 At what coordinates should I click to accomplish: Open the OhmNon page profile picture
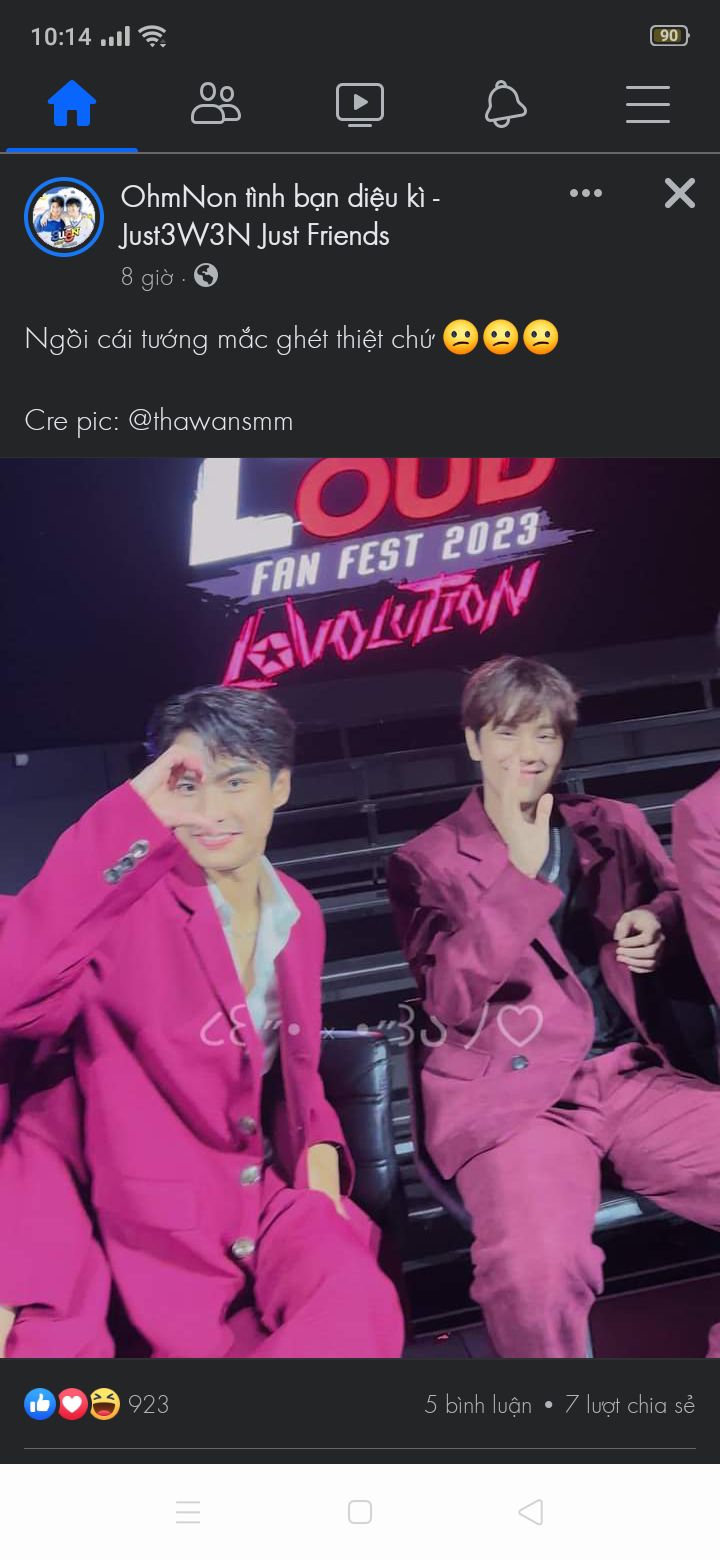click(x=64, y=217)
